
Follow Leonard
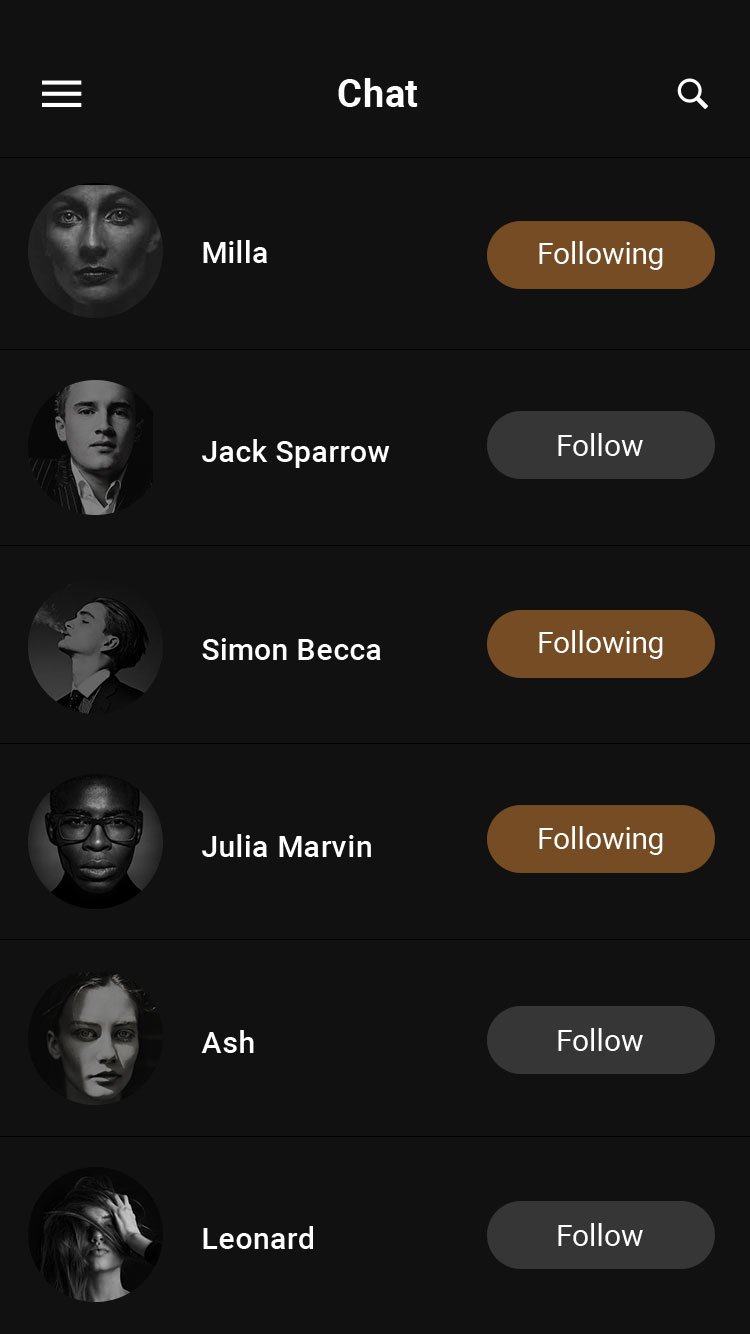pyautogui.click(x=600, y=1235)
